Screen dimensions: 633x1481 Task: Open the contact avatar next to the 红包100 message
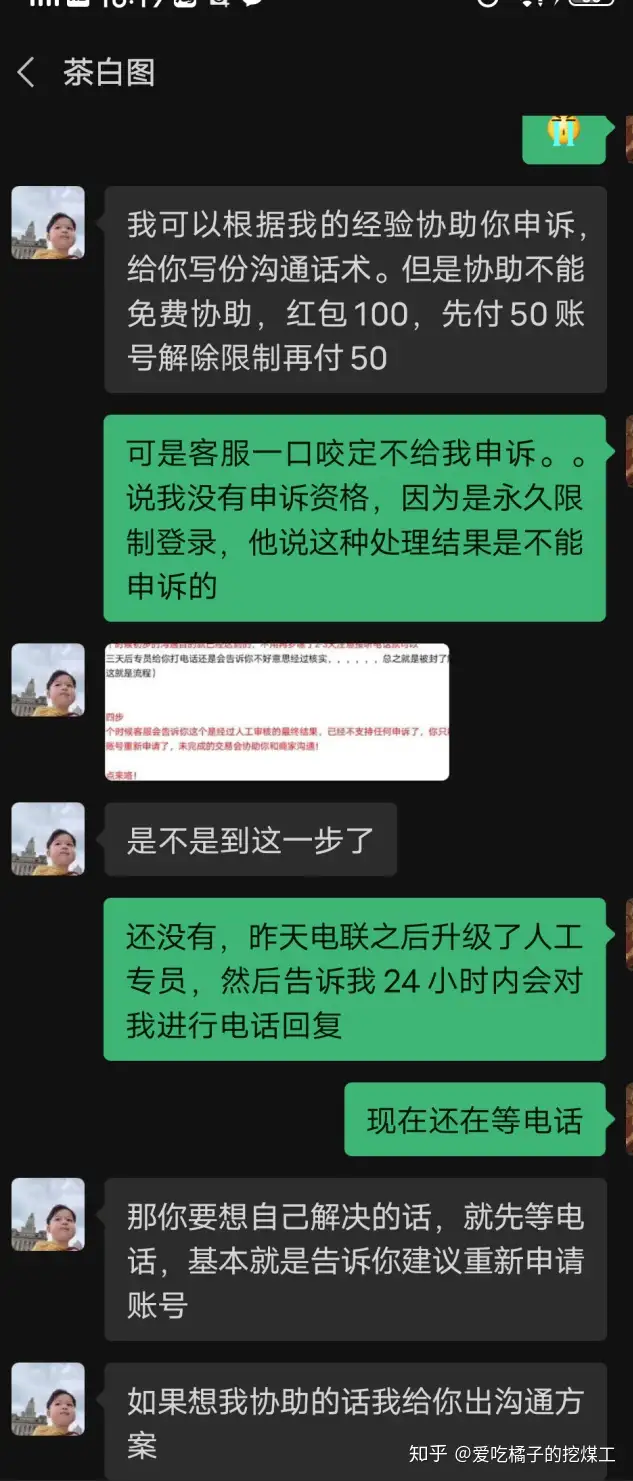[x=47, y=223]
